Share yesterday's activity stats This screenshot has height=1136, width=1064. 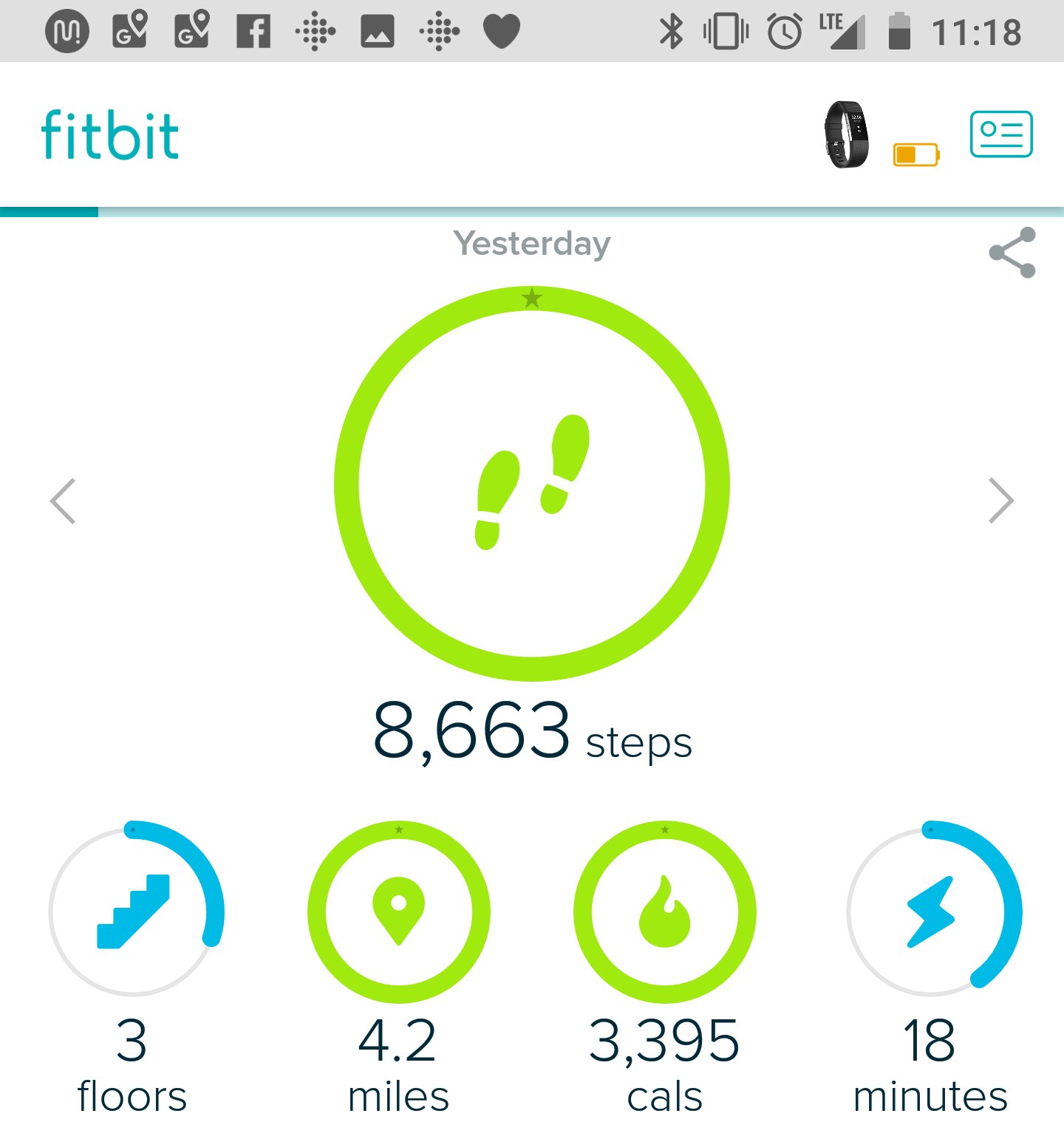(x=1012, y=253)
